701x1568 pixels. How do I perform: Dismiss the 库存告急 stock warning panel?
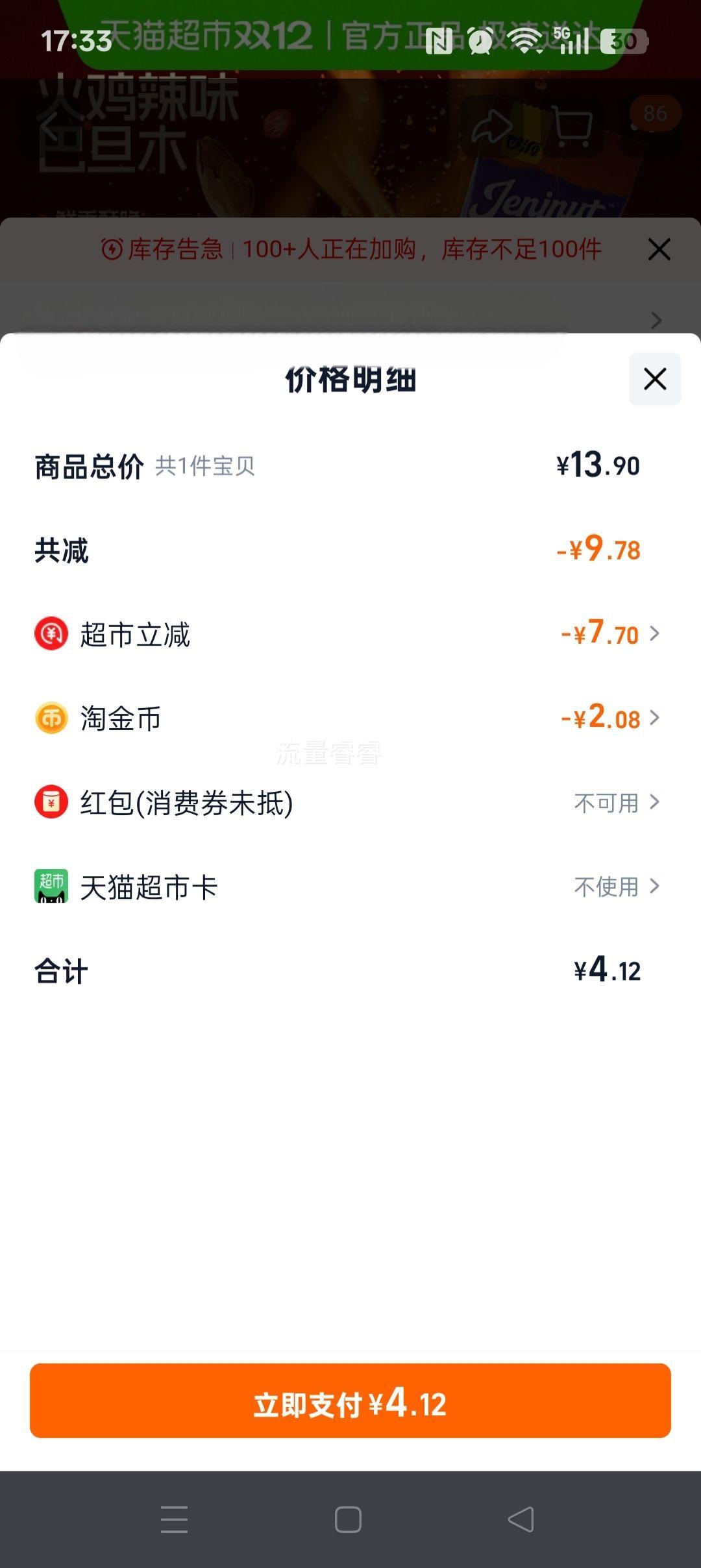(x=659, y=249)
